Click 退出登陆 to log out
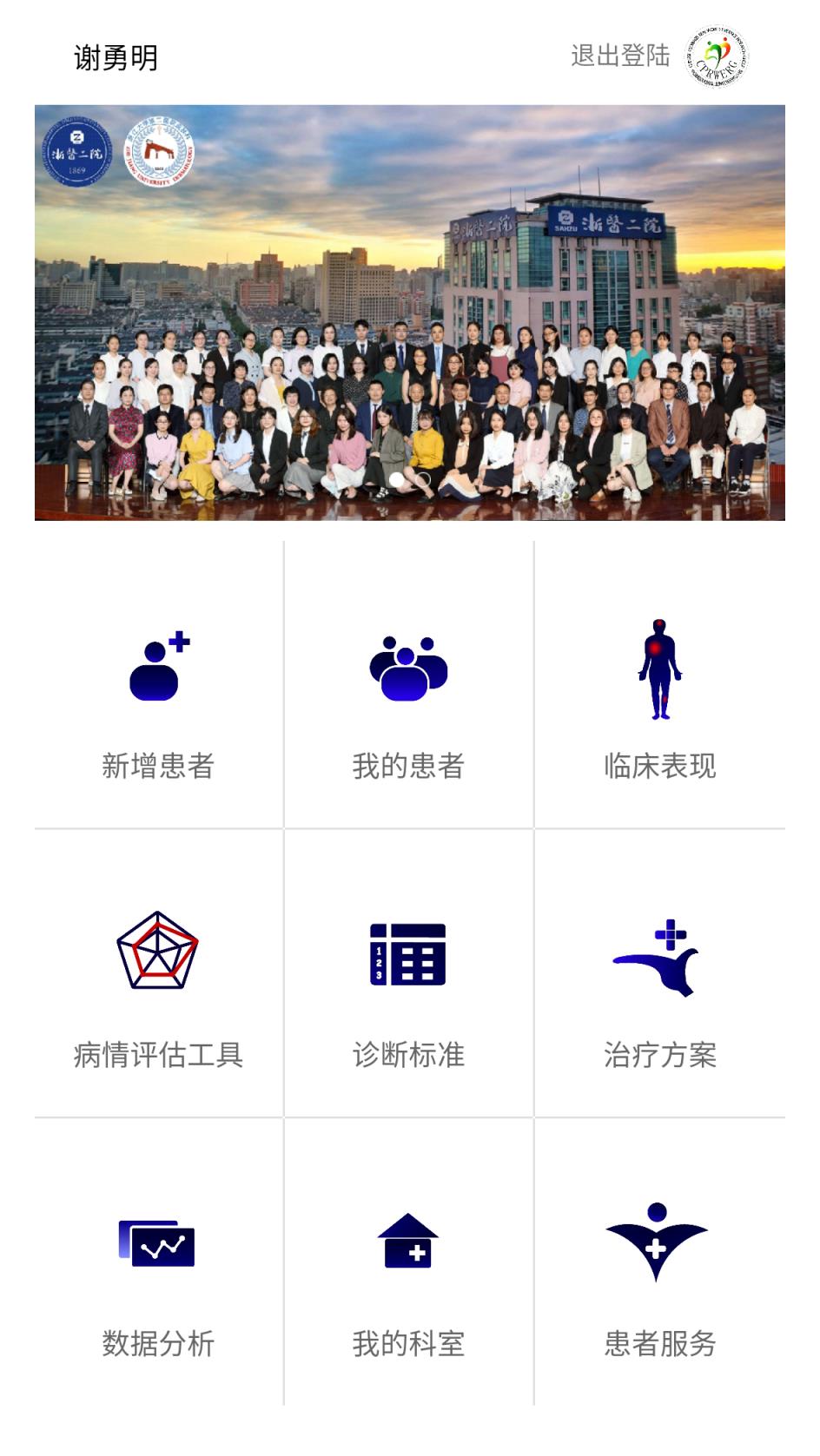 pyautogui.click(x=618, y=56)
